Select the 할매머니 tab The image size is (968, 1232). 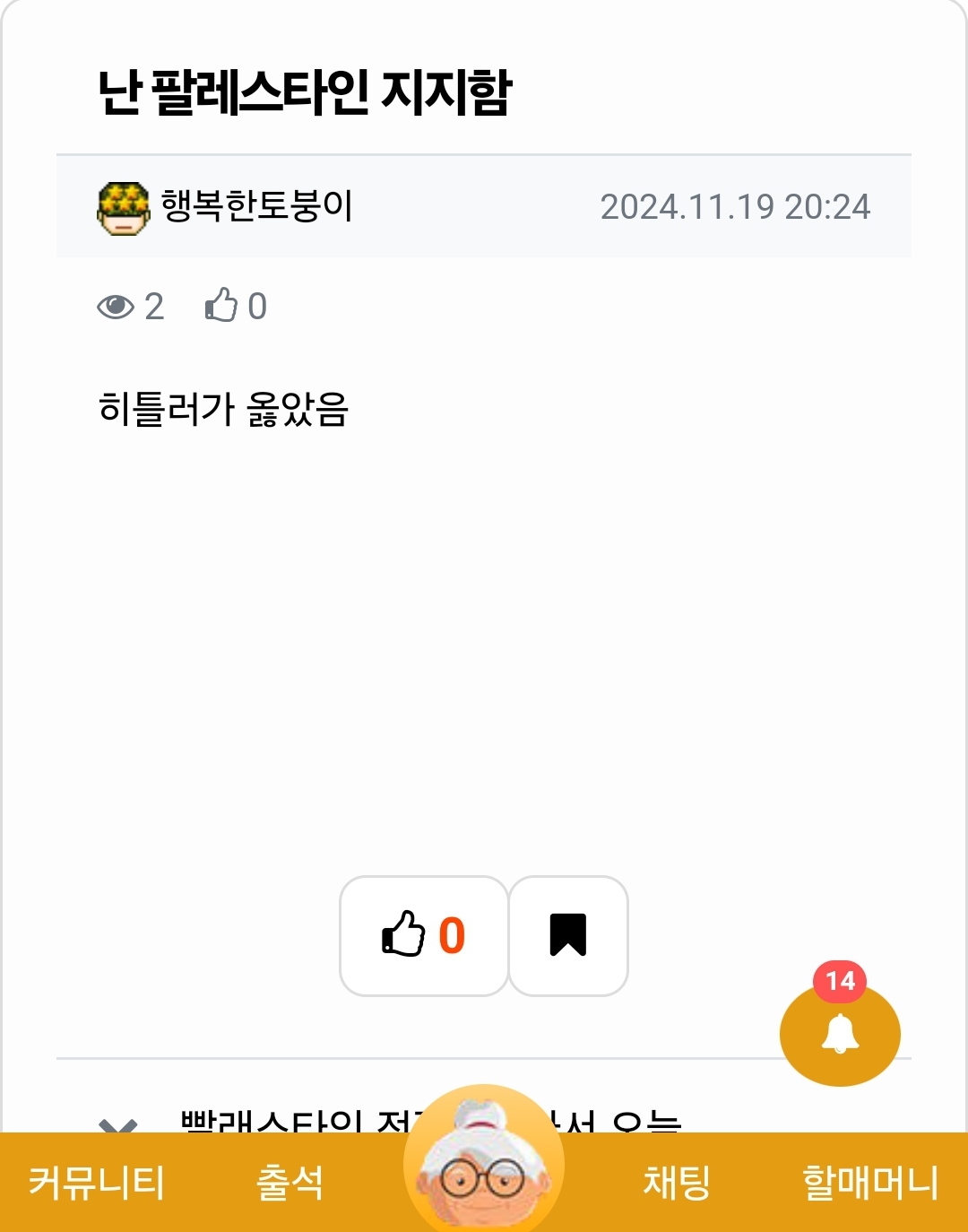point(870,1182)
